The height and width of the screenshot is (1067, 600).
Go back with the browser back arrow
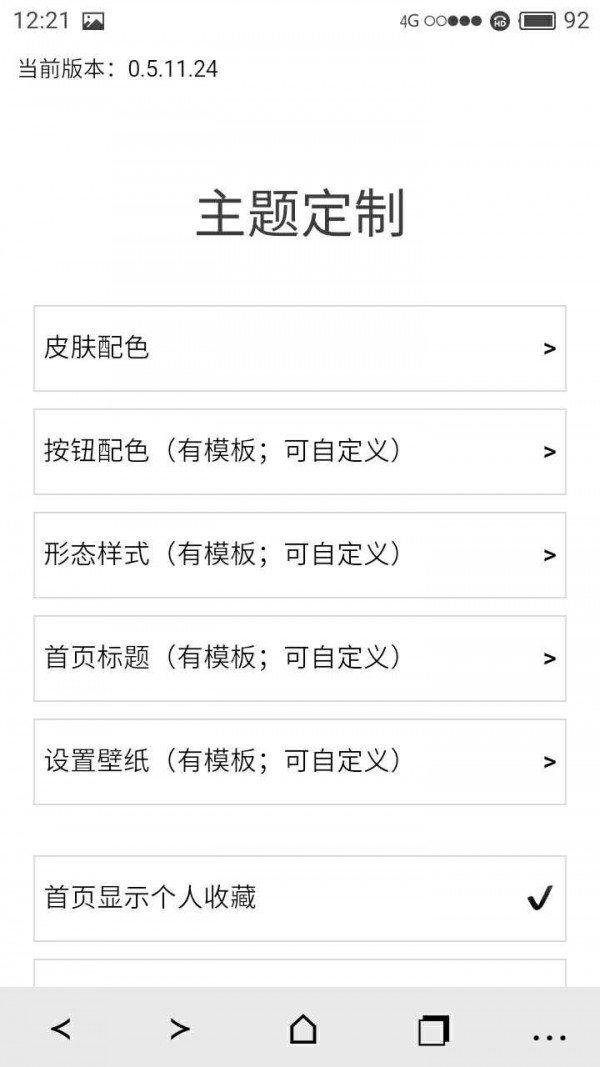click(x=61, y=1029)
